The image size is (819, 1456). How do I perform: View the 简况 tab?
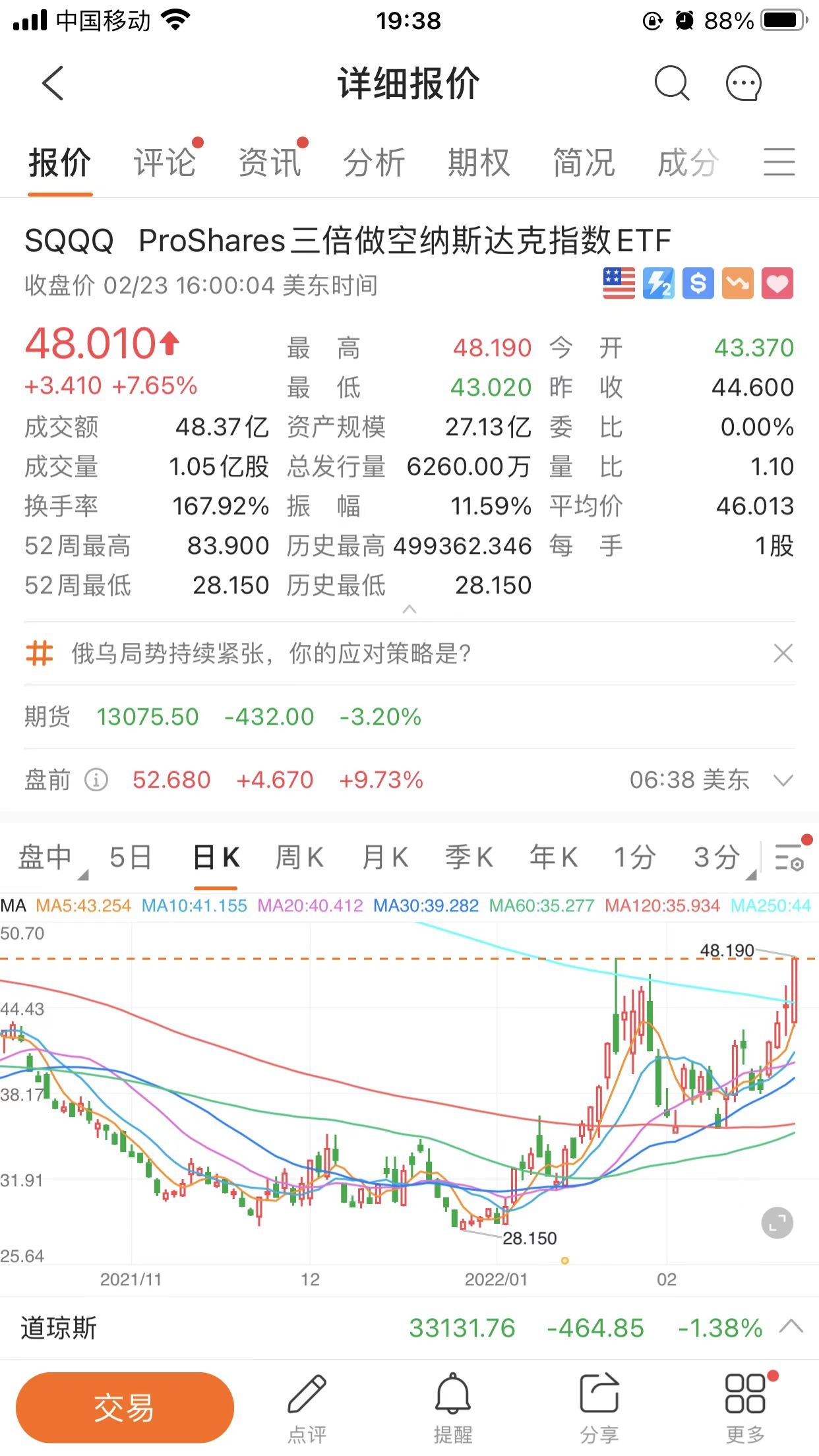584,163
